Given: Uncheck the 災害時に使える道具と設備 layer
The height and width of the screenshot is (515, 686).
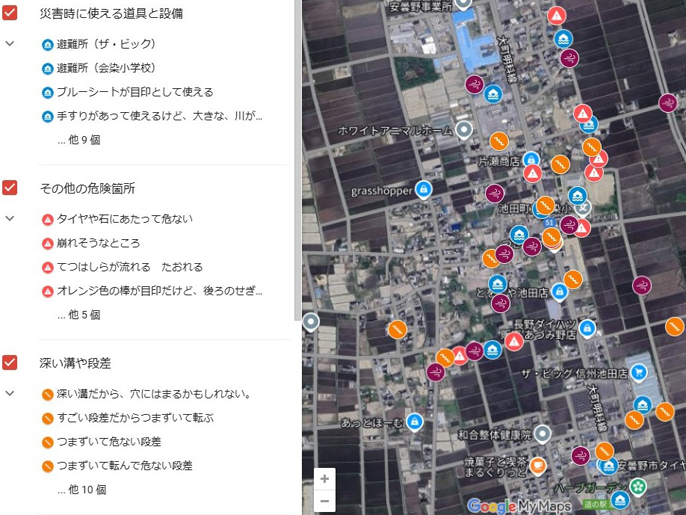Looking at the screenshot, I should pos(10,13).
